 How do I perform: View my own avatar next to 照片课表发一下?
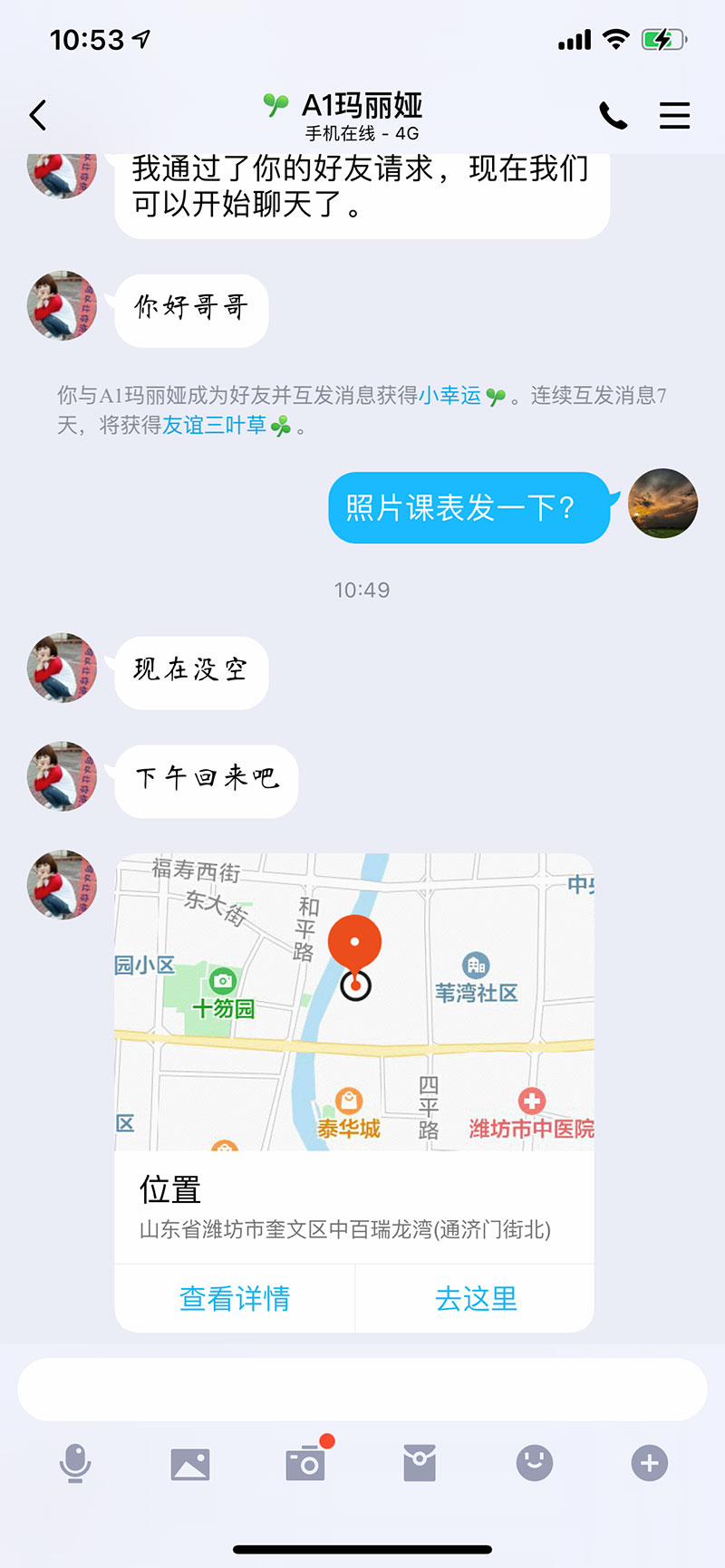[x=663, y=504]
